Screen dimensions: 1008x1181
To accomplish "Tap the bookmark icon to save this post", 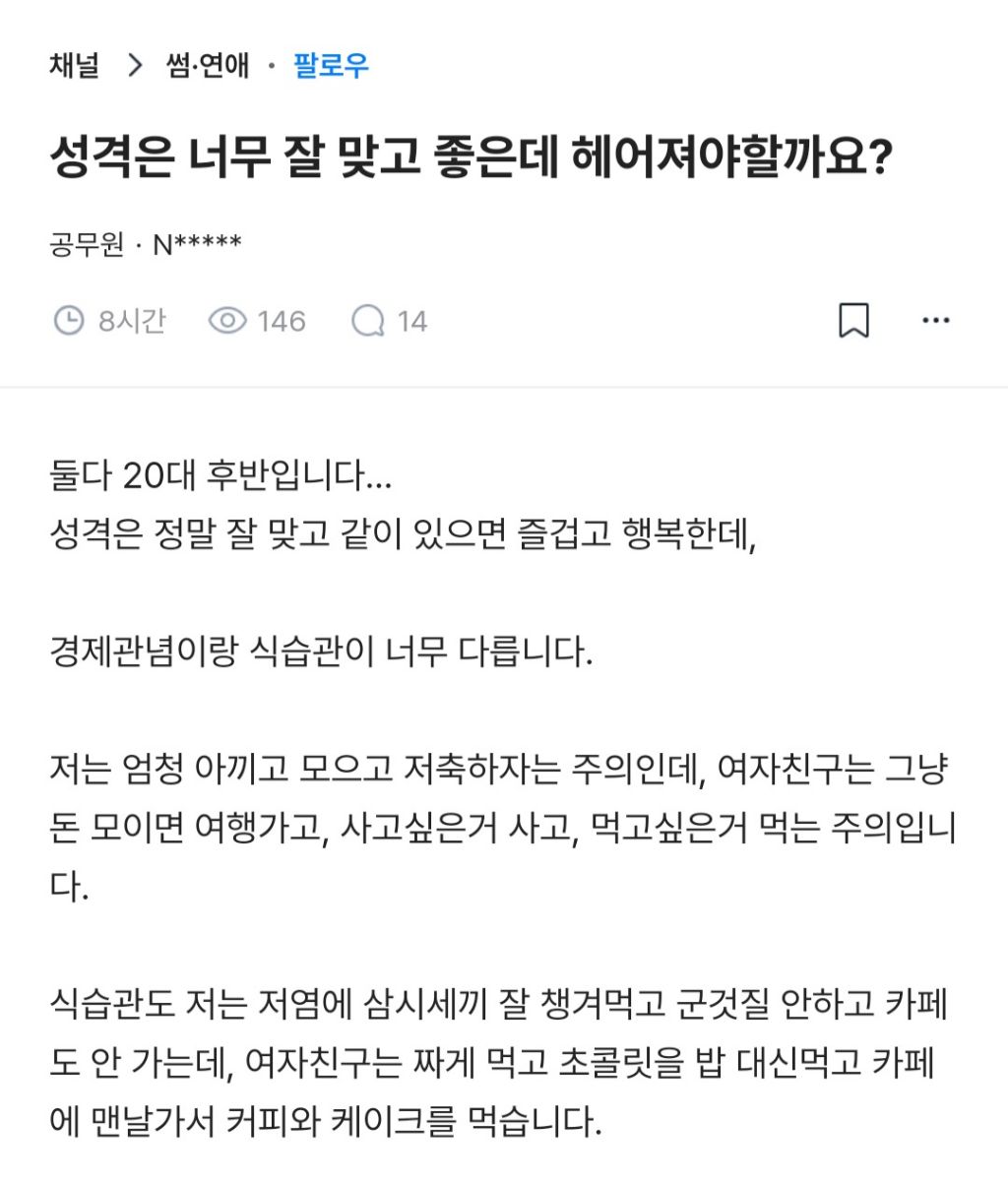I will point(856,319).
